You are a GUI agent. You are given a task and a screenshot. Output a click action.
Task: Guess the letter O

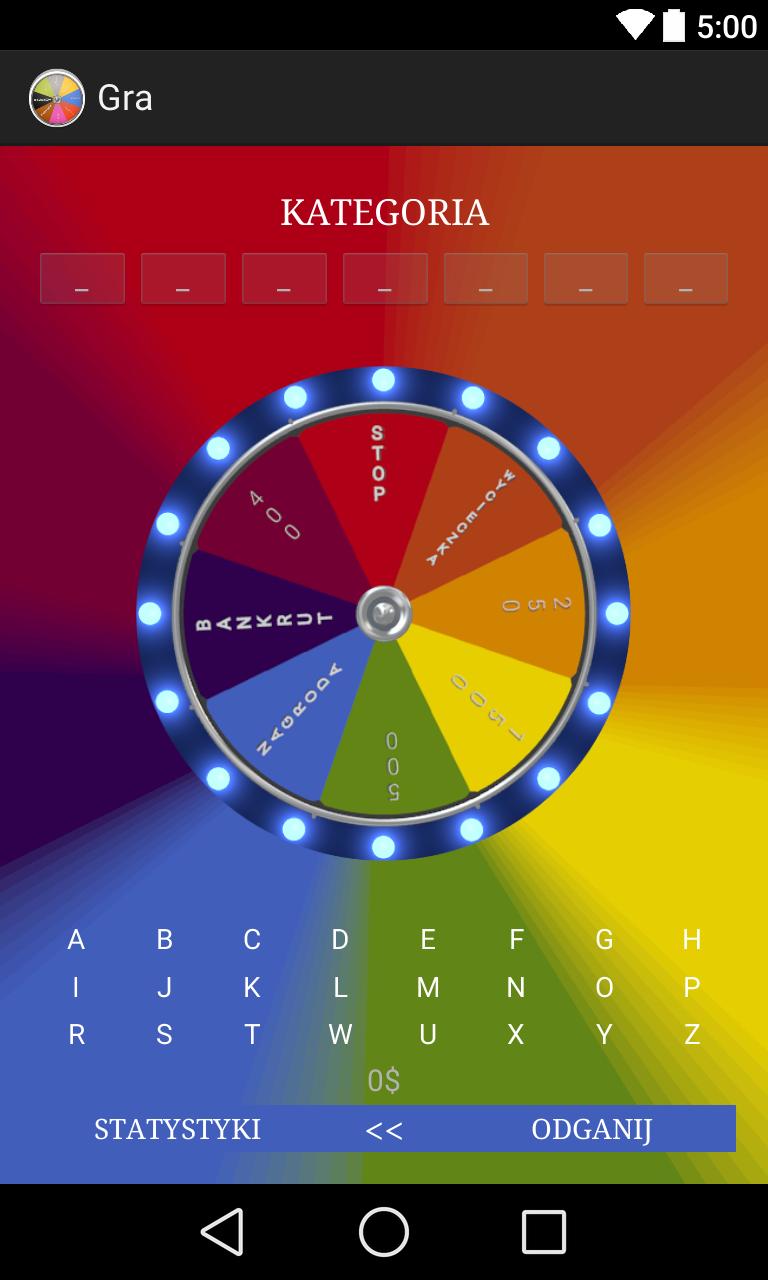click(x=604, y=988)
